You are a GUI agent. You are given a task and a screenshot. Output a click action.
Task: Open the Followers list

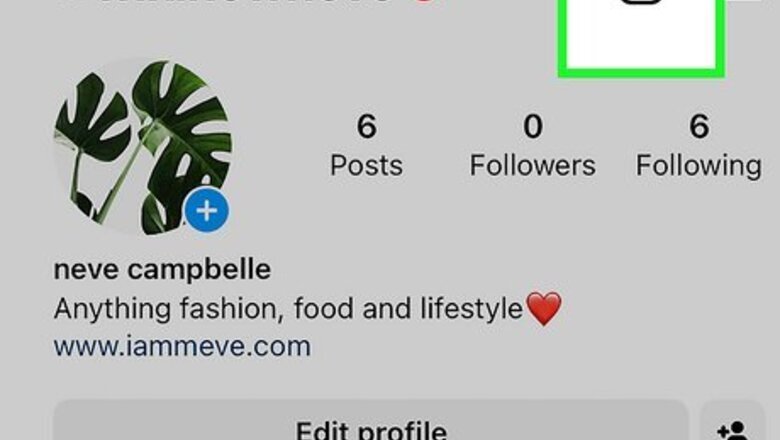coord(532,145)
